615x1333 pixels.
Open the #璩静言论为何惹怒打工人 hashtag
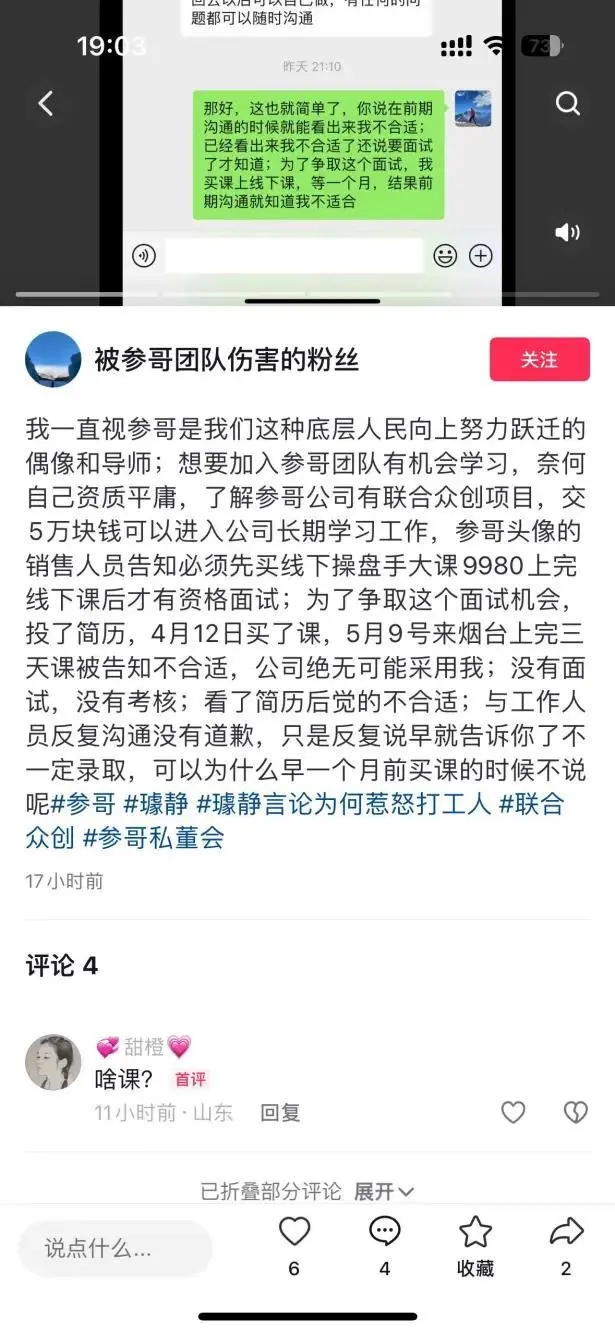(x=343, y=803)
